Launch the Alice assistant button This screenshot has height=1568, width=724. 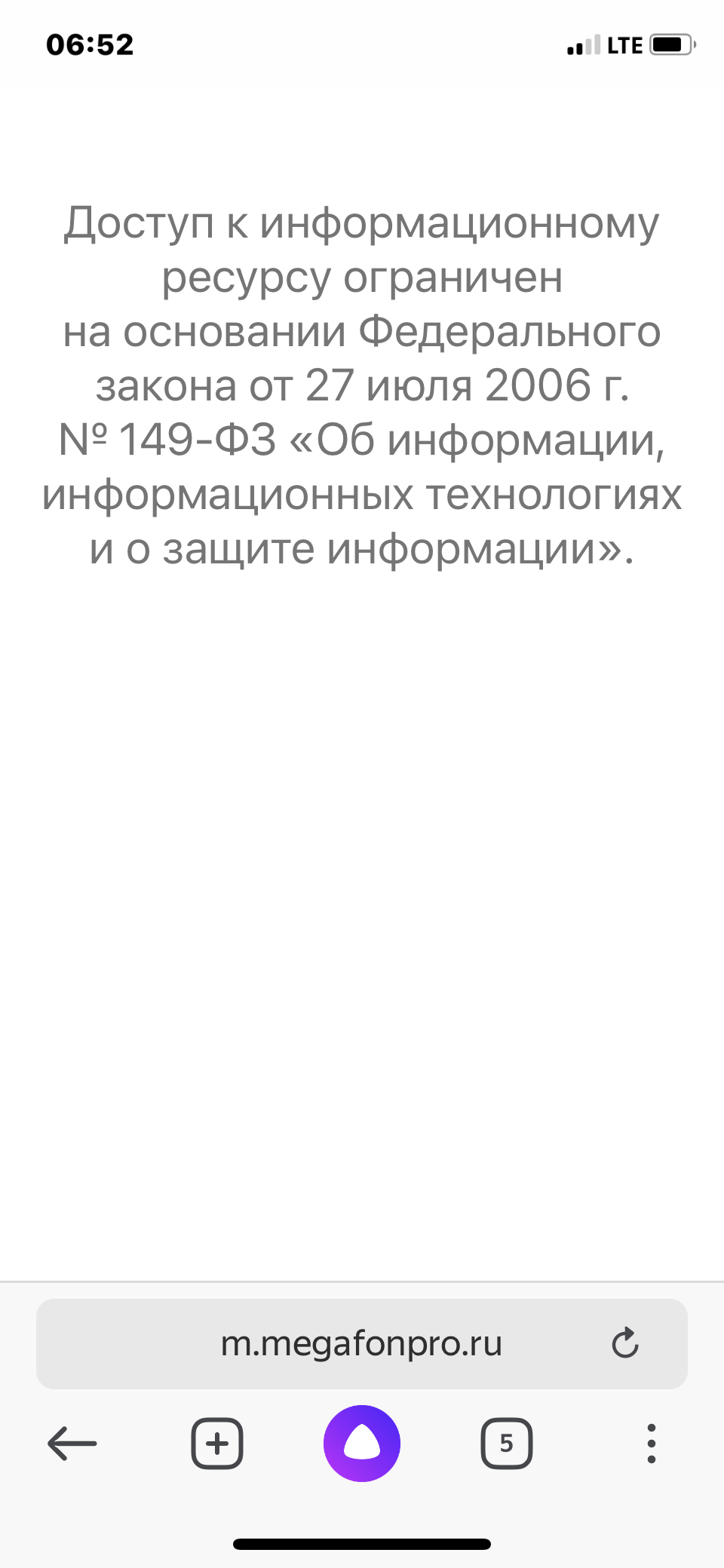tap(362, 1444)
